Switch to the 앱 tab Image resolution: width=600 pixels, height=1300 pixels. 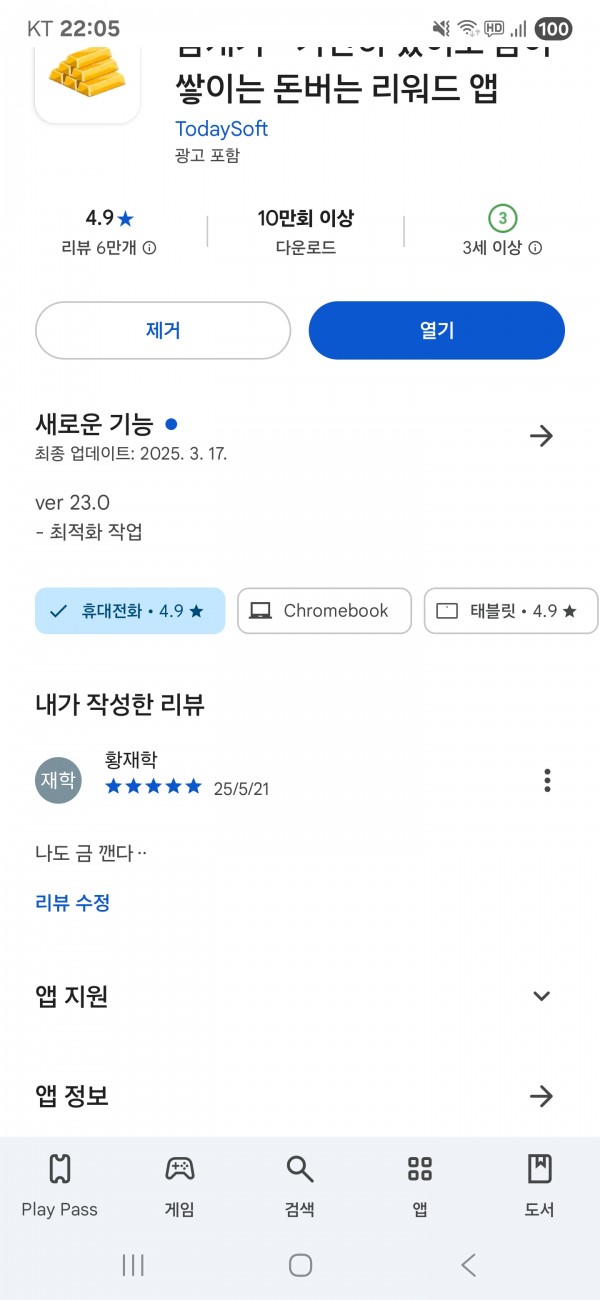point(420,1186)
